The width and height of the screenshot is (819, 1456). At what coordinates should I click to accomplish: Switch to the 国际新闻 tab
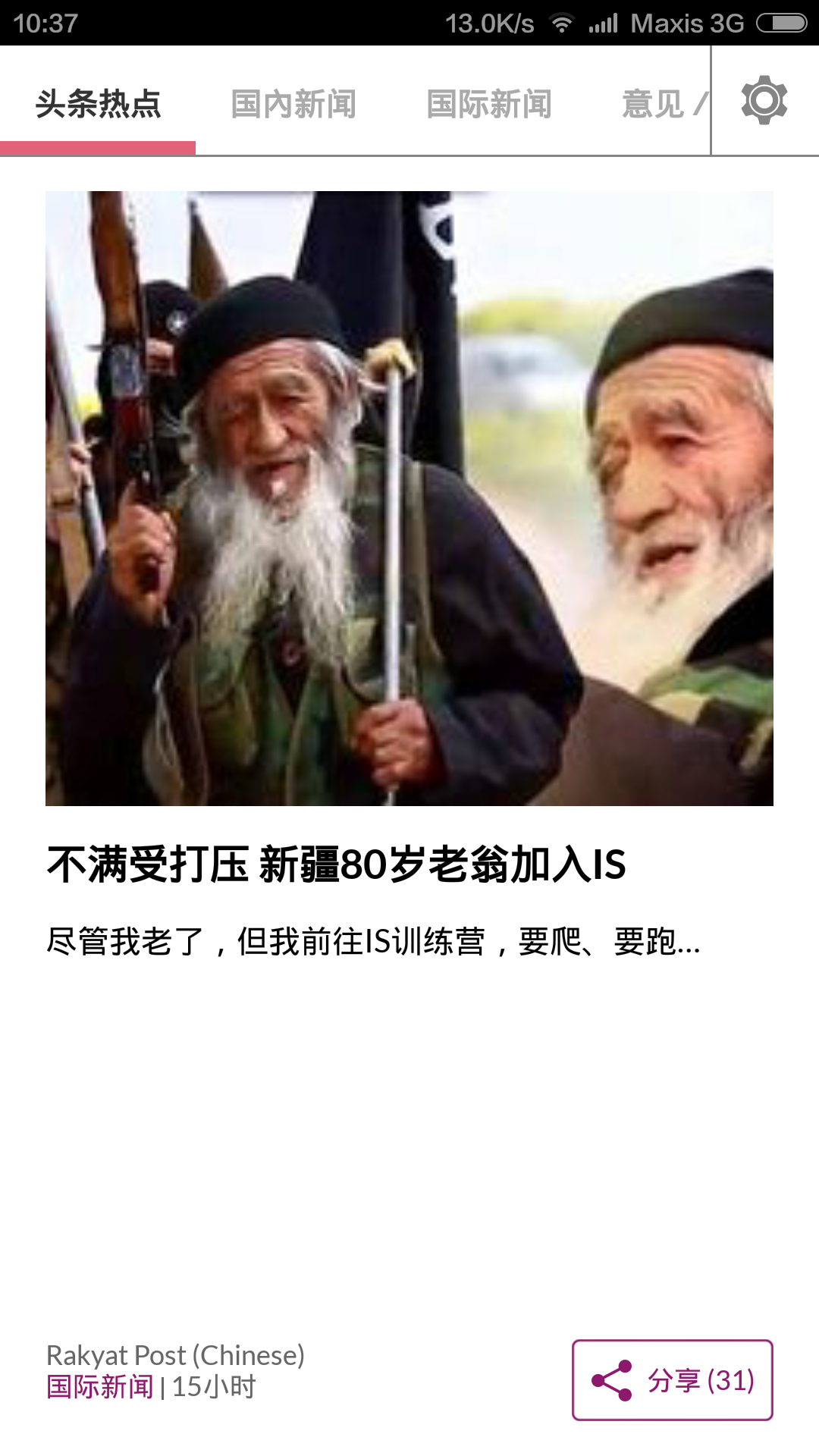coord(489,104)
